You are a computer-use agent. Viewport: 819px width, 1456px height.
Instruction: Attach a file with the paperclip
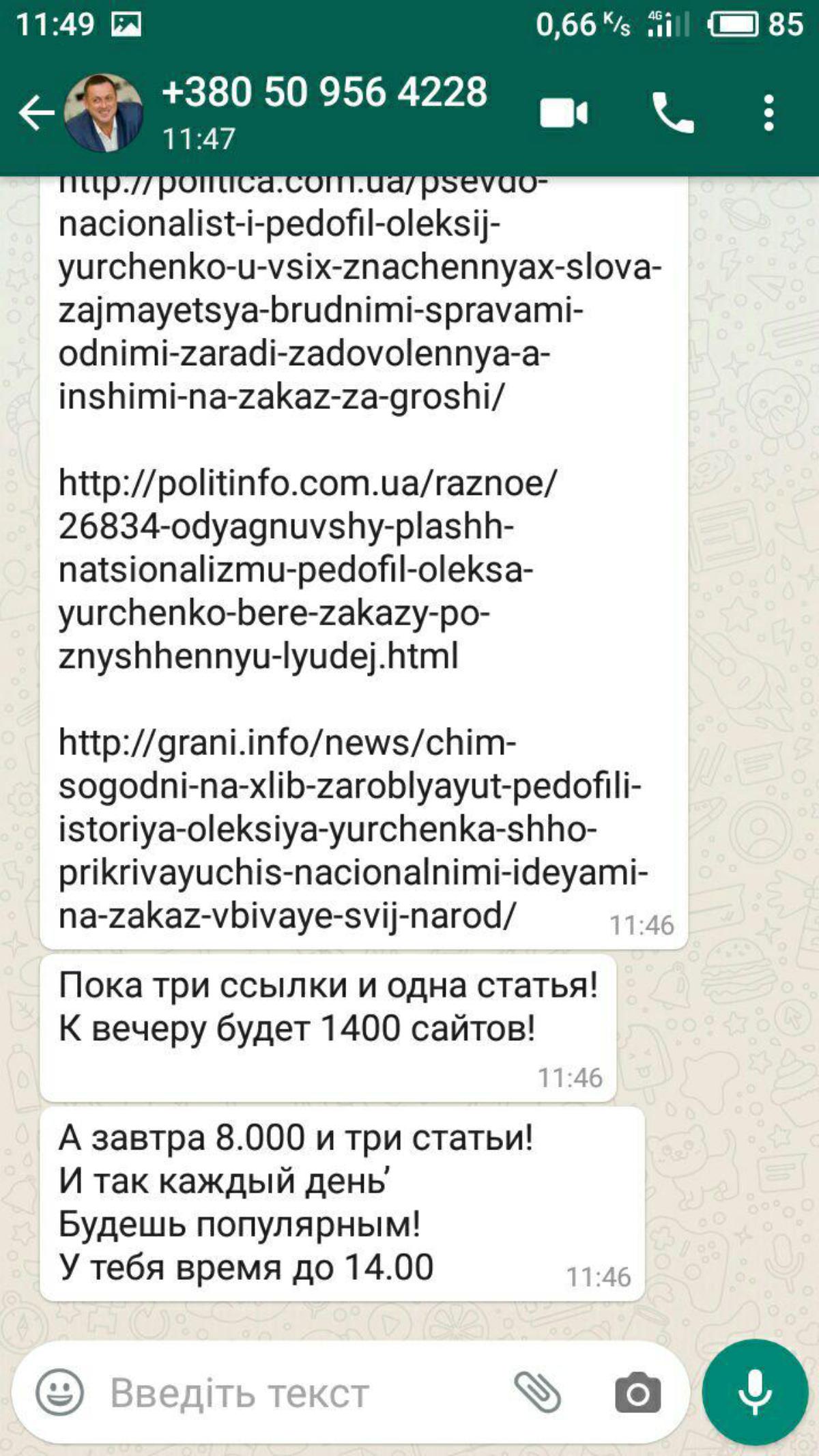538,1393
